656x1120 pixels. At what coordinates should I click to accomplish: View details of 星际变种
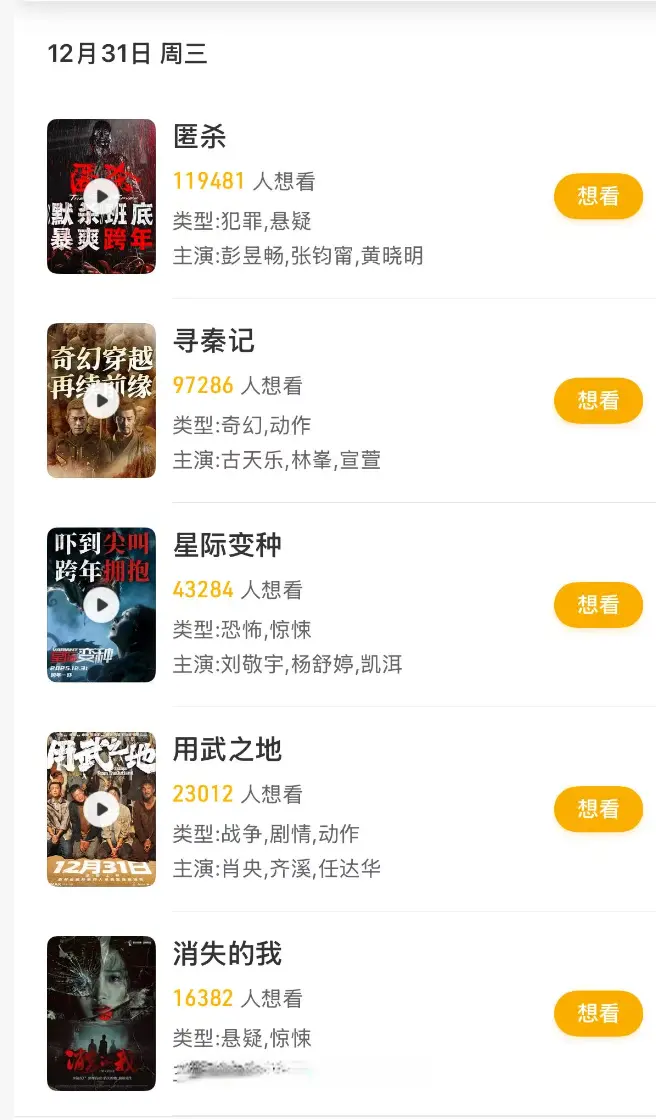227,545
